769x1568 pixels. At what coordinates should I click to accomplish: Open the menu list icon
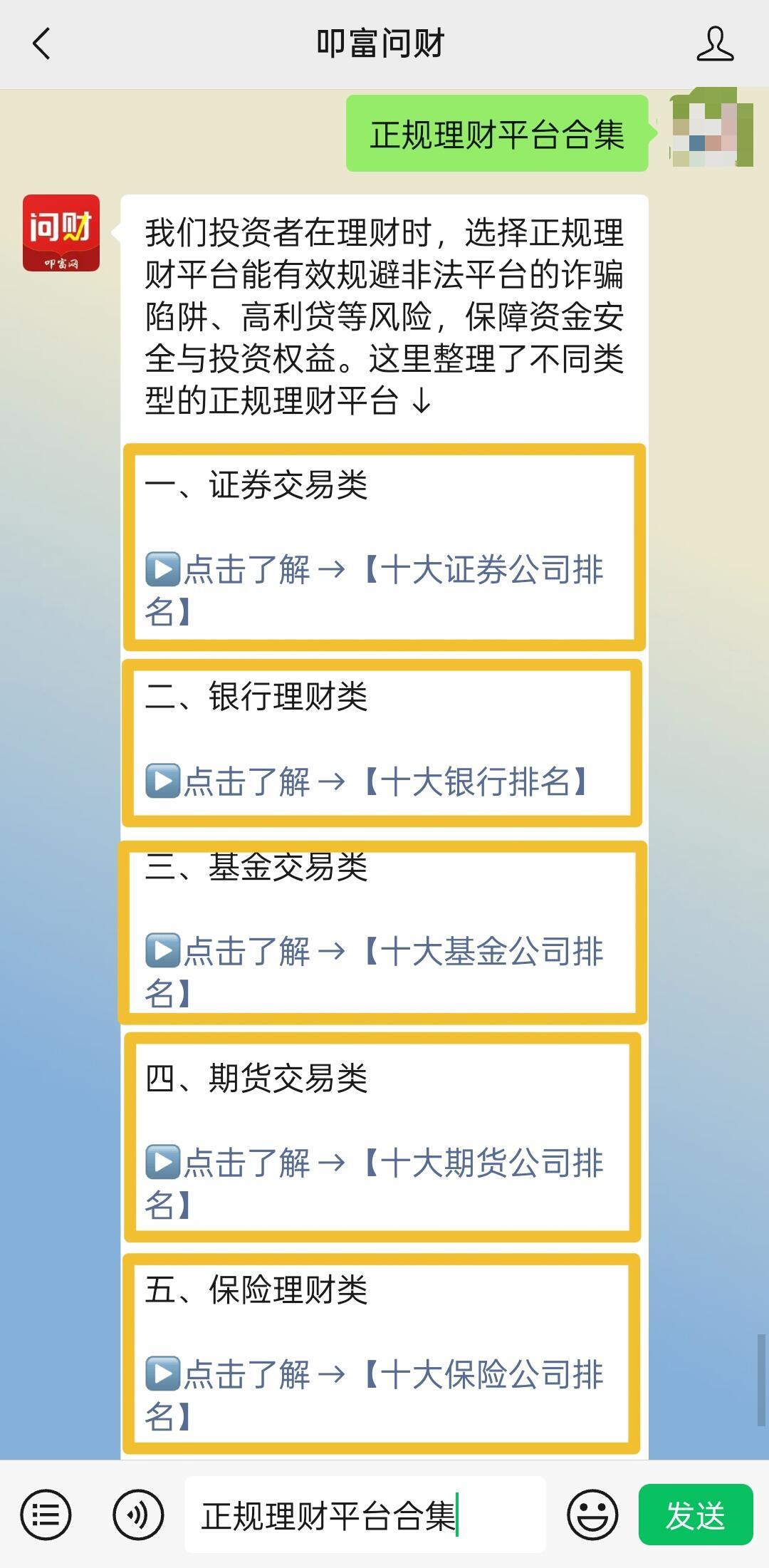46,1515
